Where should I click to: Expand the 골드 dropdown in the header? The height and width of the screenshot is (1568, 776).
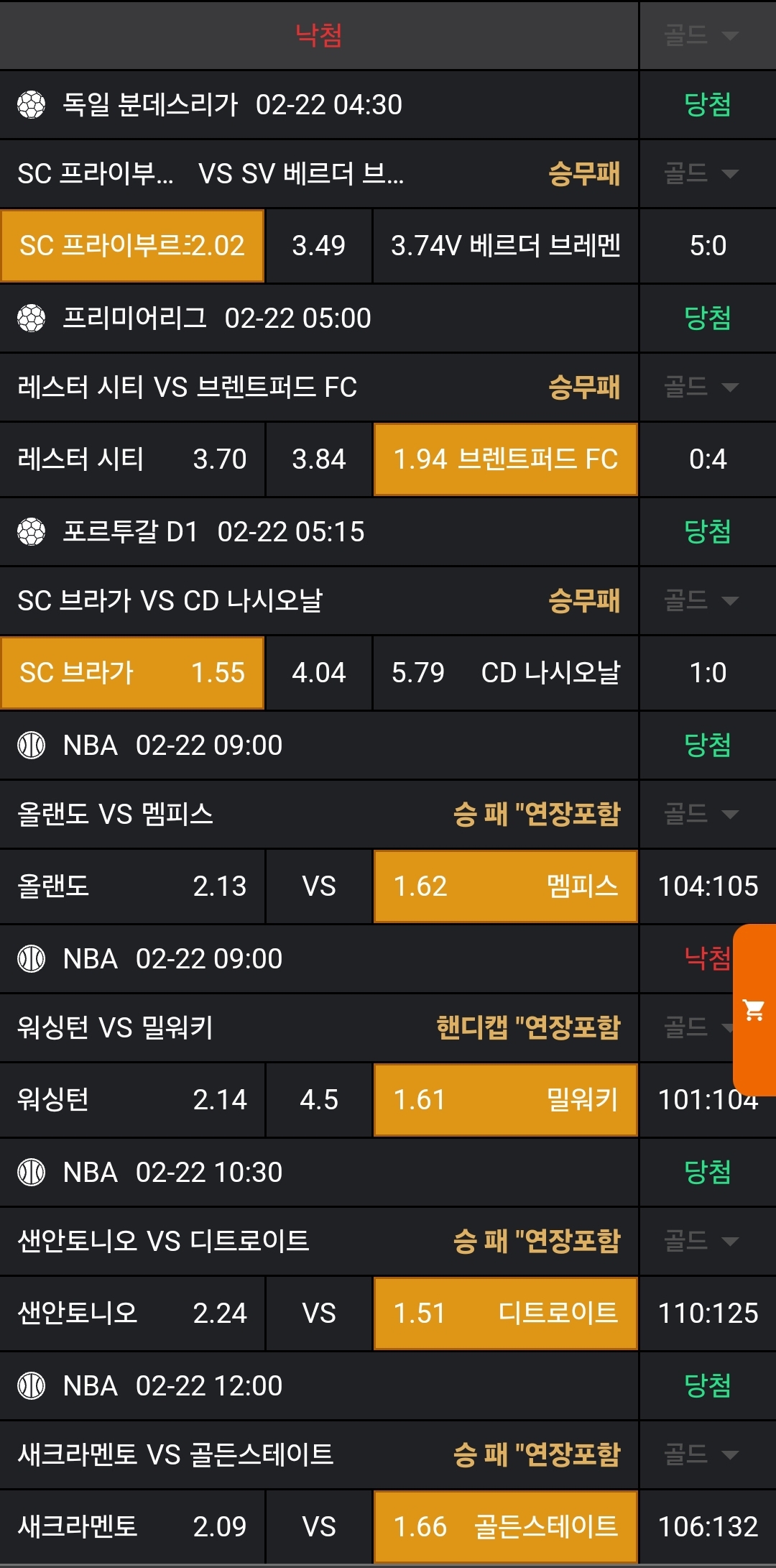click(701, 35)
